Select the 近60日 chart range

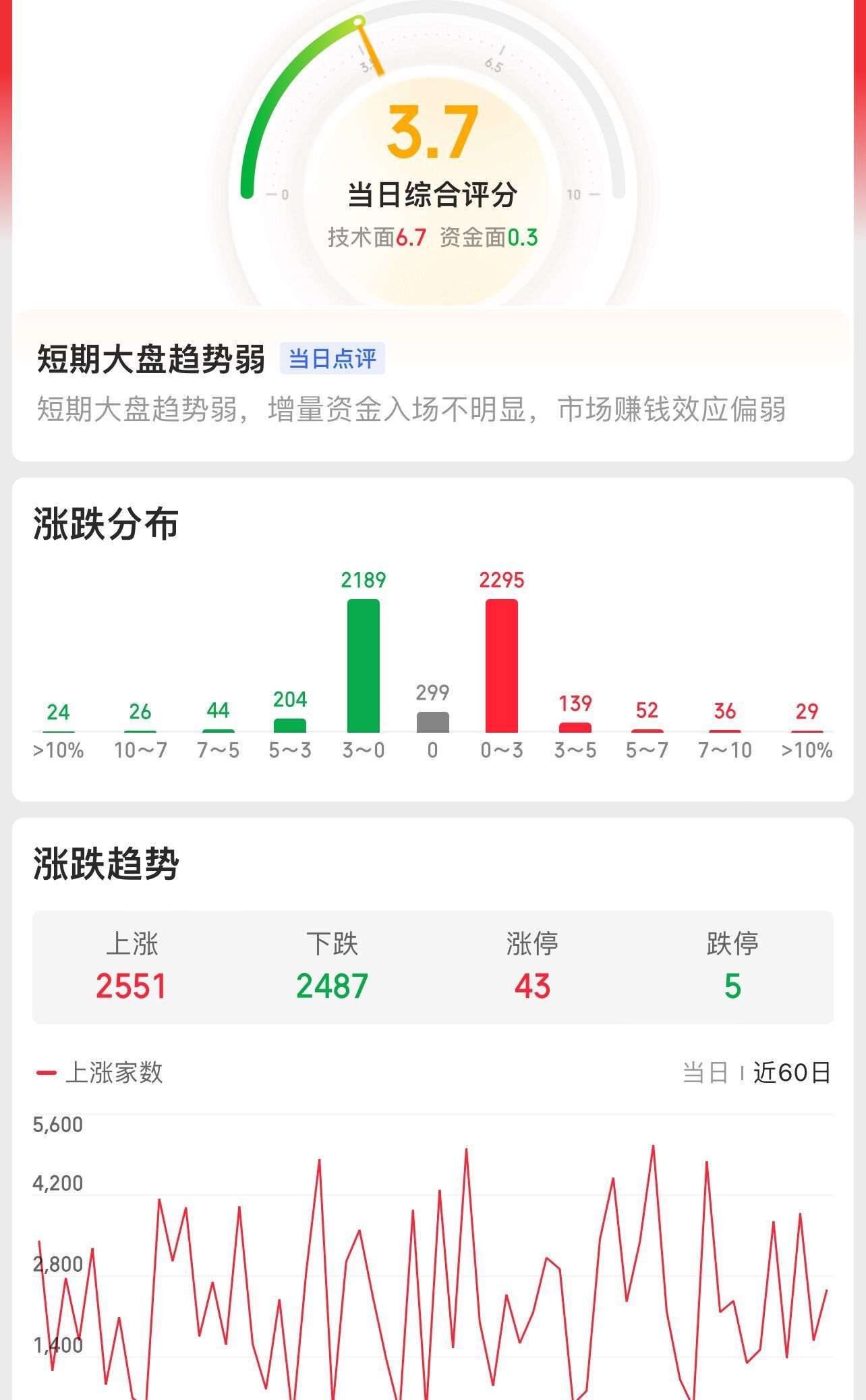791,1072
